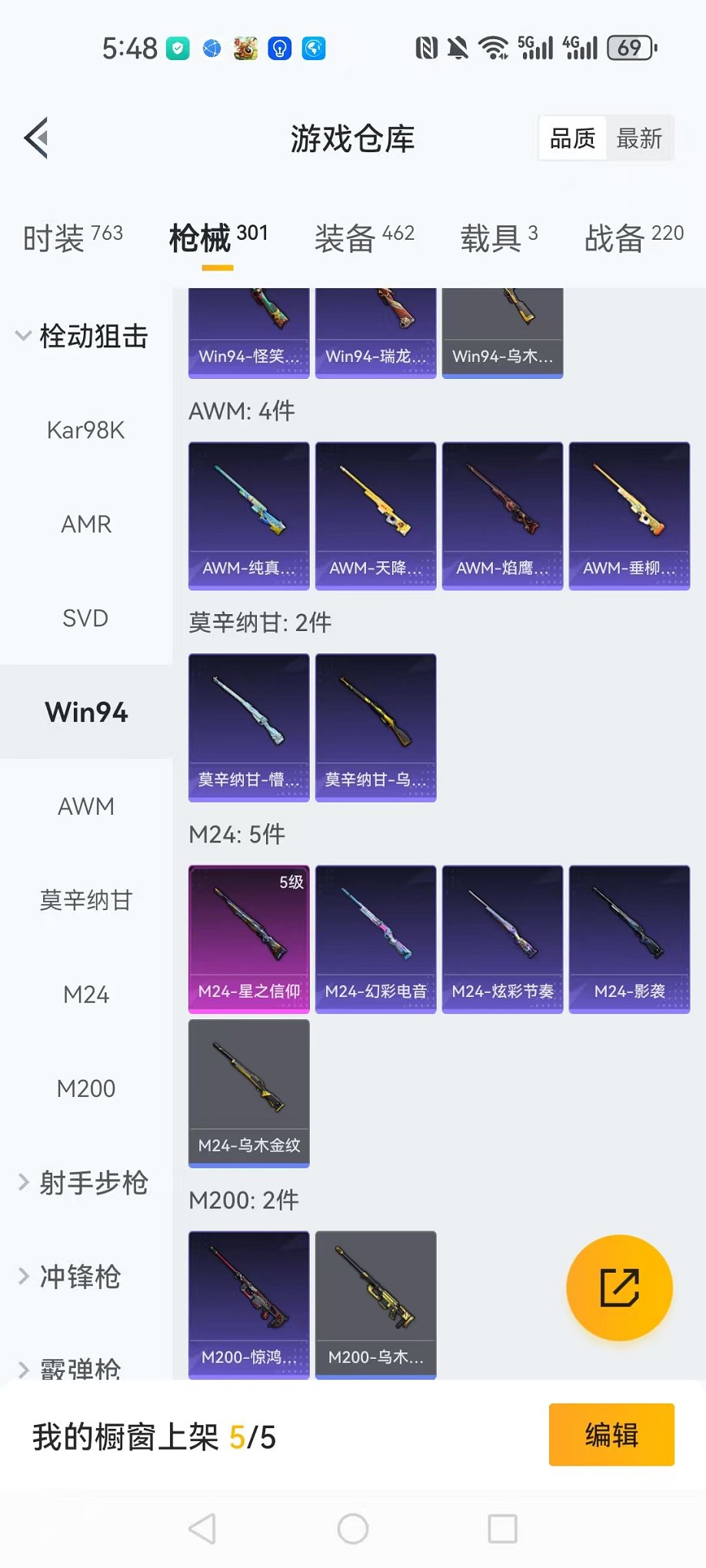Return to the phone's home screen
This screenshot has width=706, height=1568.
[353, 1529]
